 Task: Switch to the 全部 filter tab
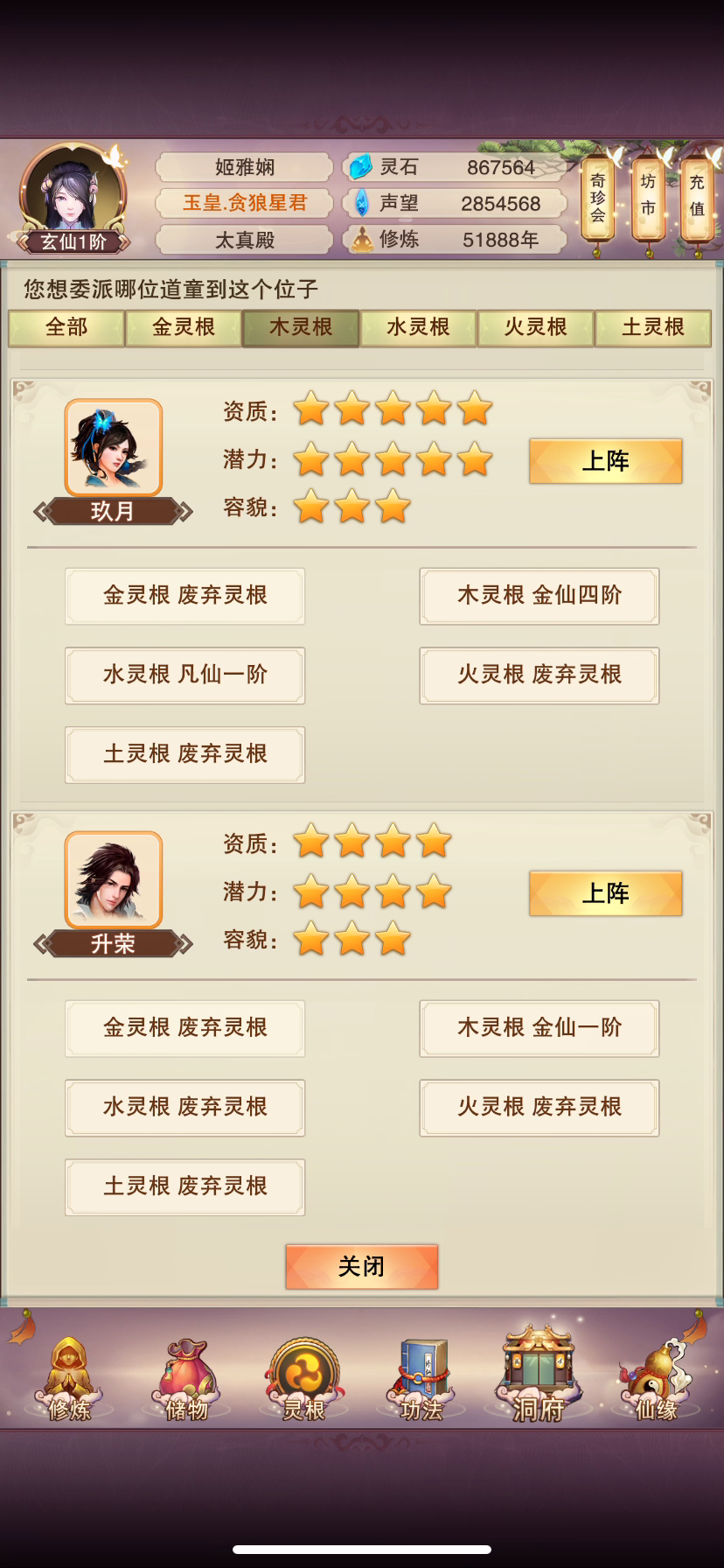point(66,328)
